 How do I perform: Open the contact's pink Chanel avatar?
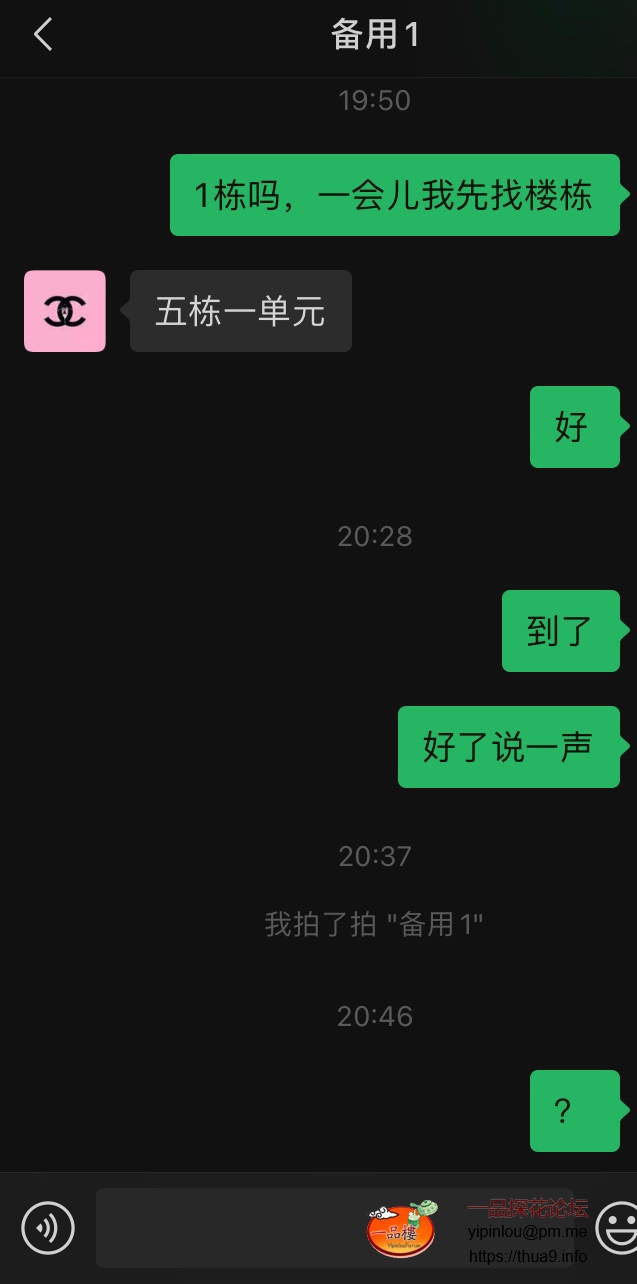65,311
